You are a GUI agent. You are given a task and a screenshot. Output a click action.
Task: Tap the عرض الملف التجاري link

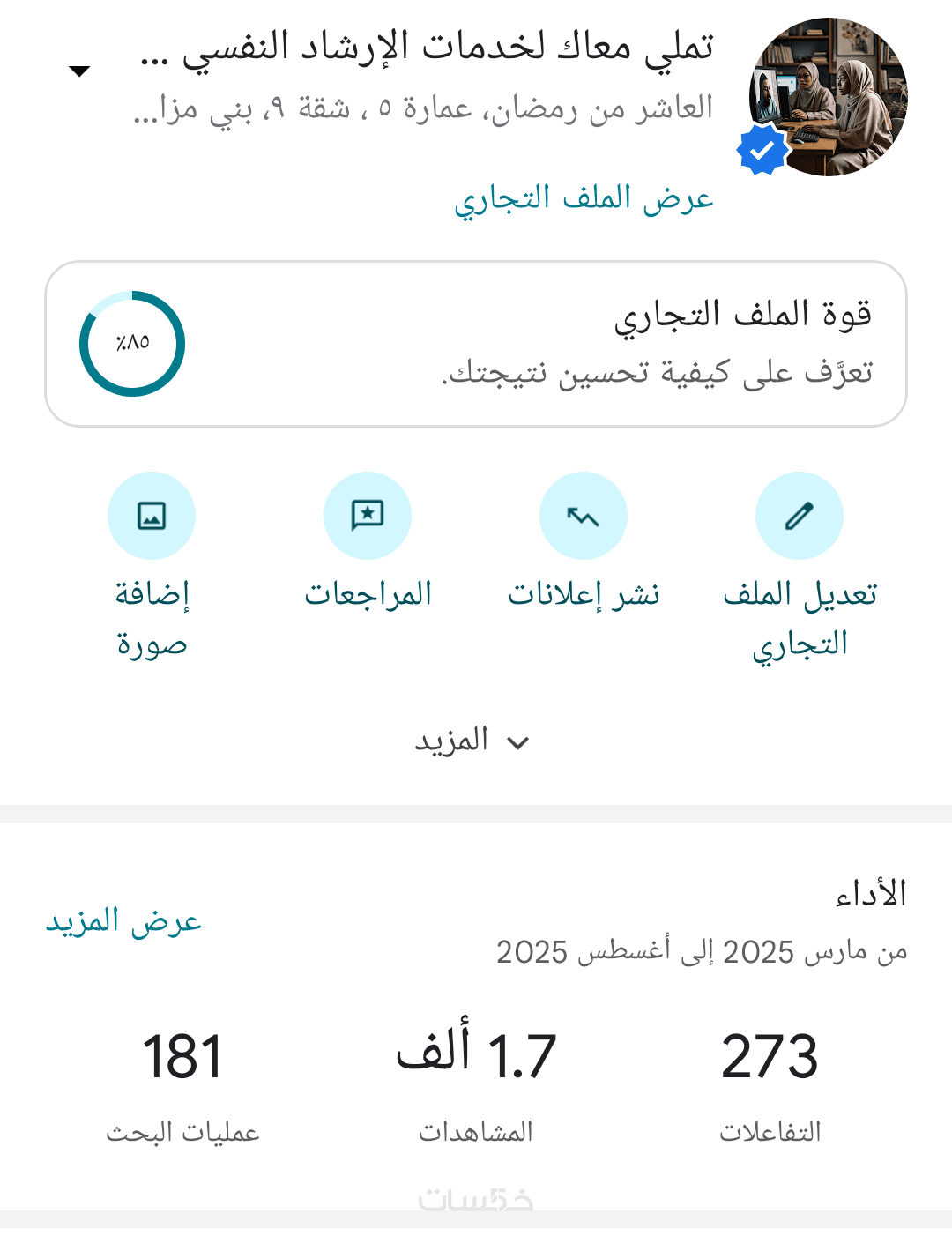tap(584, 198)
